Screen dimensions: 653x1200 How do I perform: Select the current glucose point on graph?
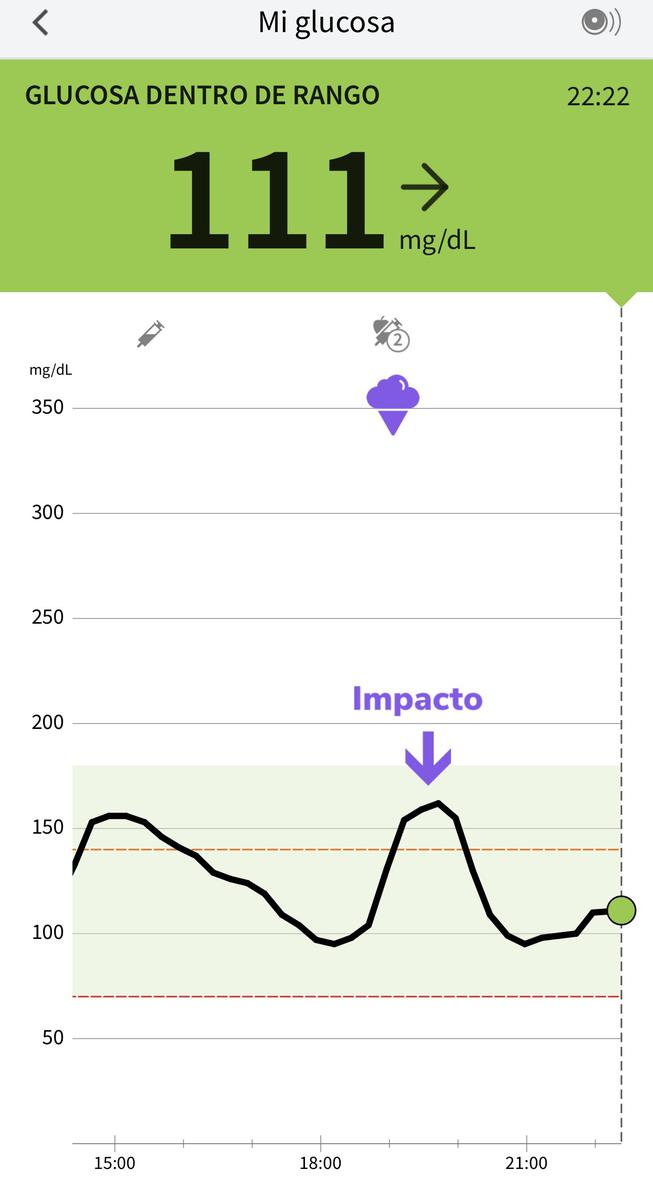(x=621, y=910)
